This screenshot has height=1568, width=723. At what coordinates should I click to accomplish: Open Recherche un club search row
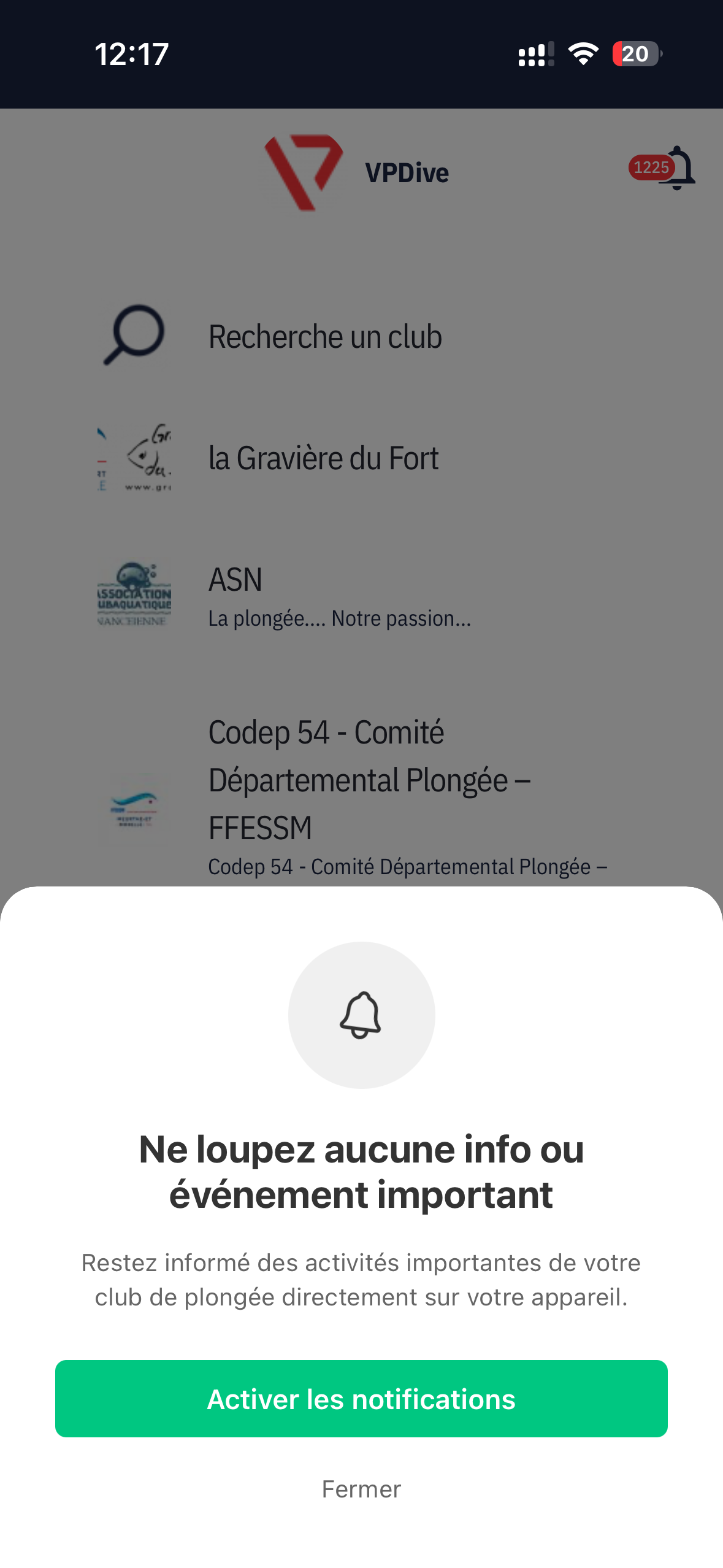[x=325, y=336]
